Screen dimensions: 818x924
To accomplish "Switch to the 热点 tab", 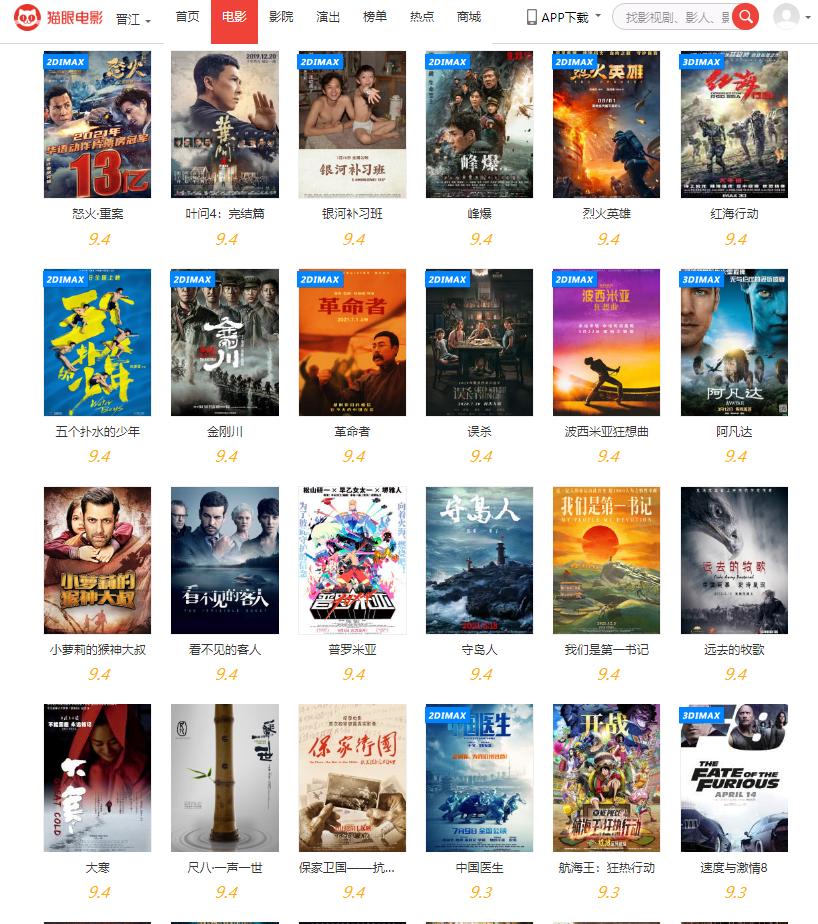I will click(422, 17).
